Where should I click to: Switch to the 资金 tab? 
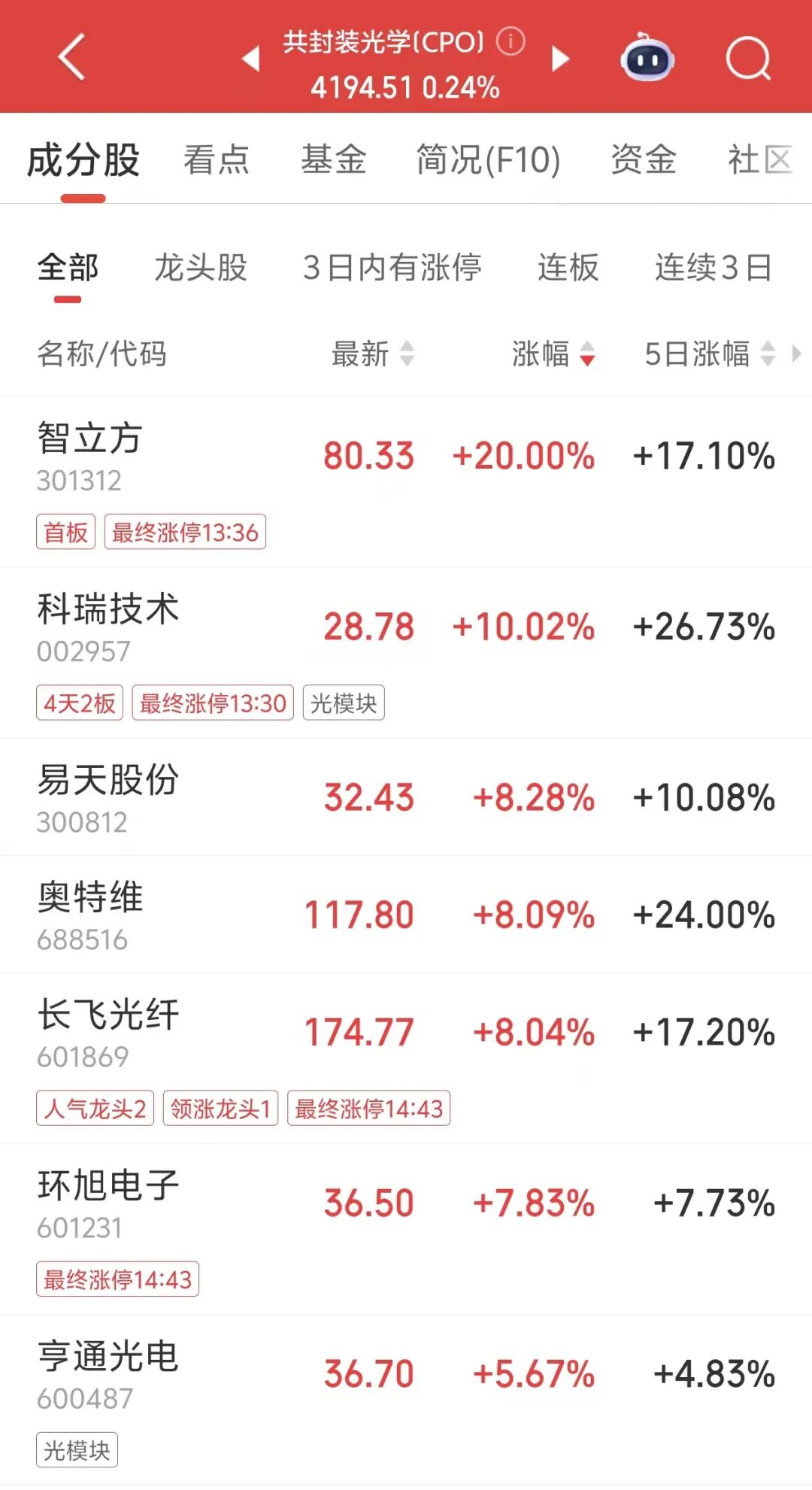pyautogui.click(x=644, y=160)
